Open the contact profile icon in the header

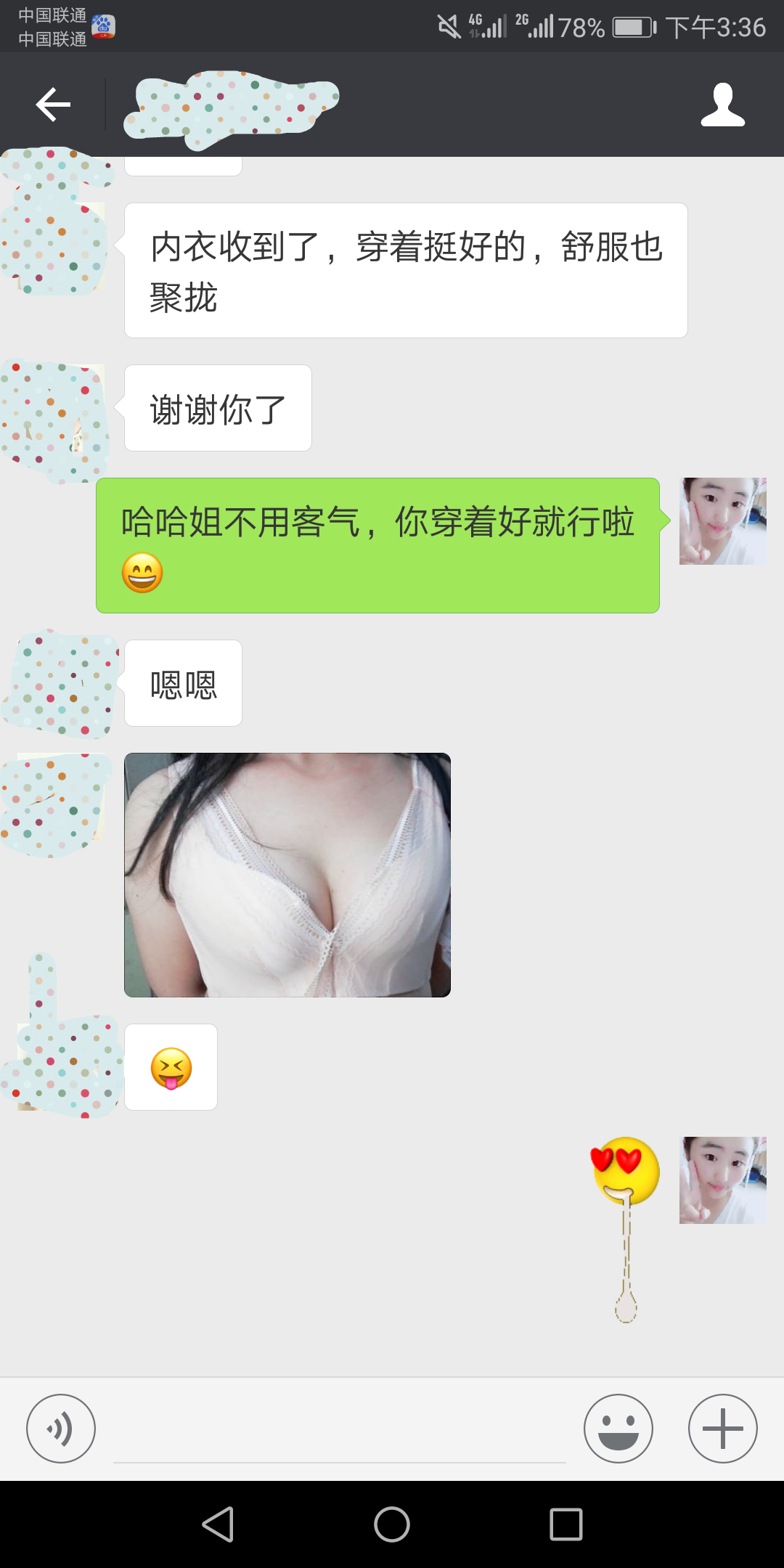(722, 105)
